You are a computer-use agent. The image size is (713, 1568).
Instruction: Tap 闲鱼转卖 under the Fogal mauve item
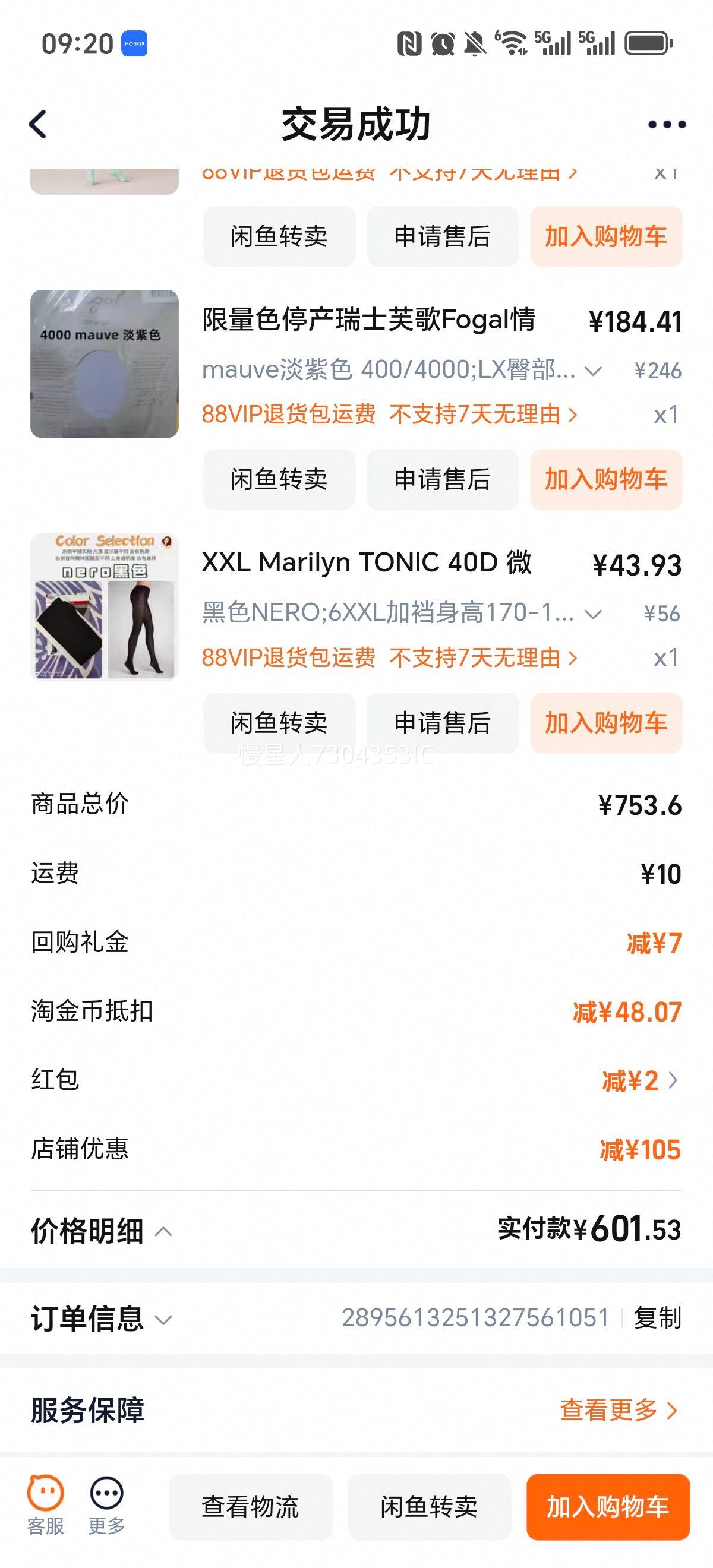(x=279, y=480)
